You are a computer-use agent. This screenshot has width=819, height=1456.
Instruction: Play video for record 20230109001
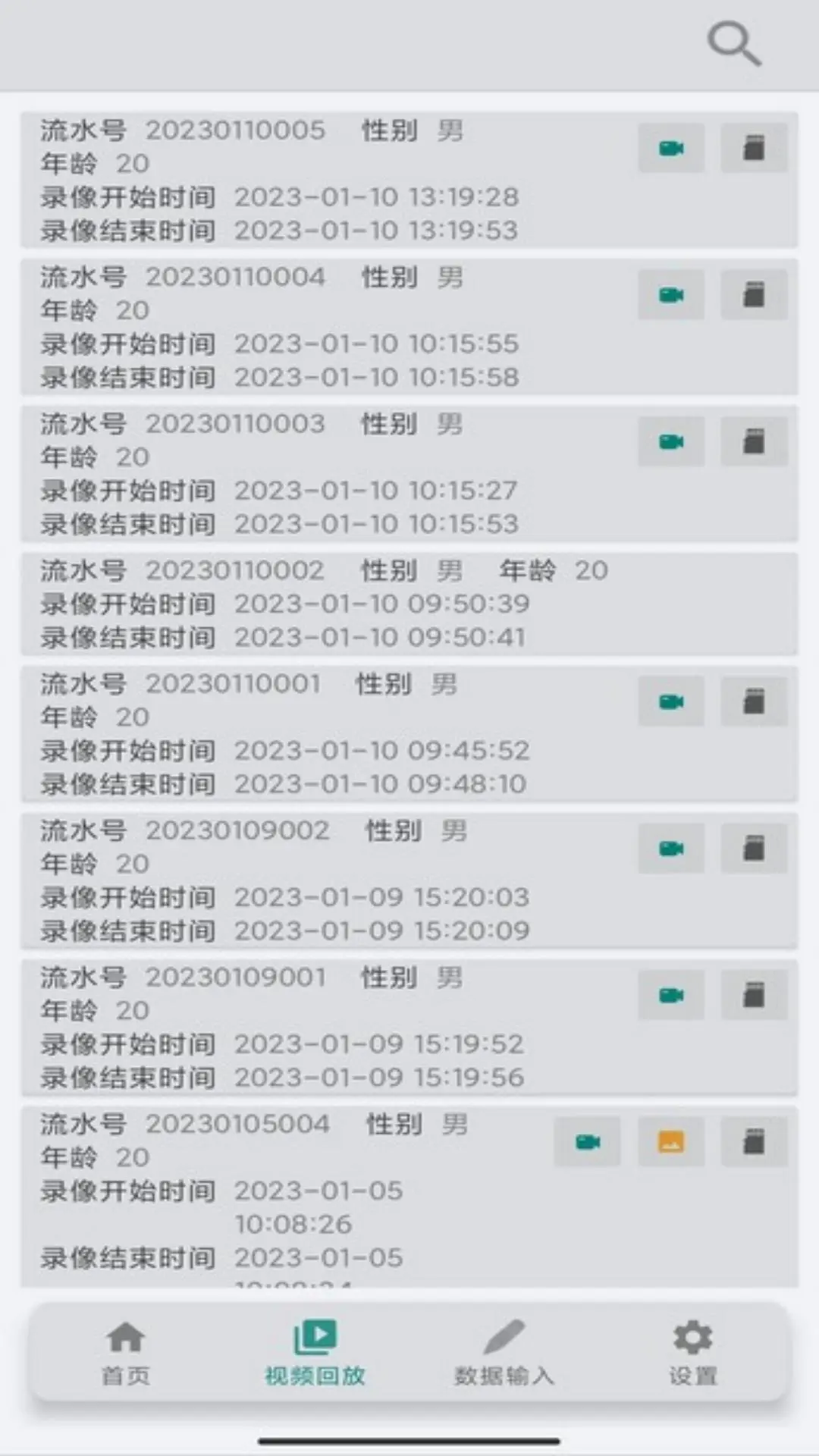click(671, 996)
